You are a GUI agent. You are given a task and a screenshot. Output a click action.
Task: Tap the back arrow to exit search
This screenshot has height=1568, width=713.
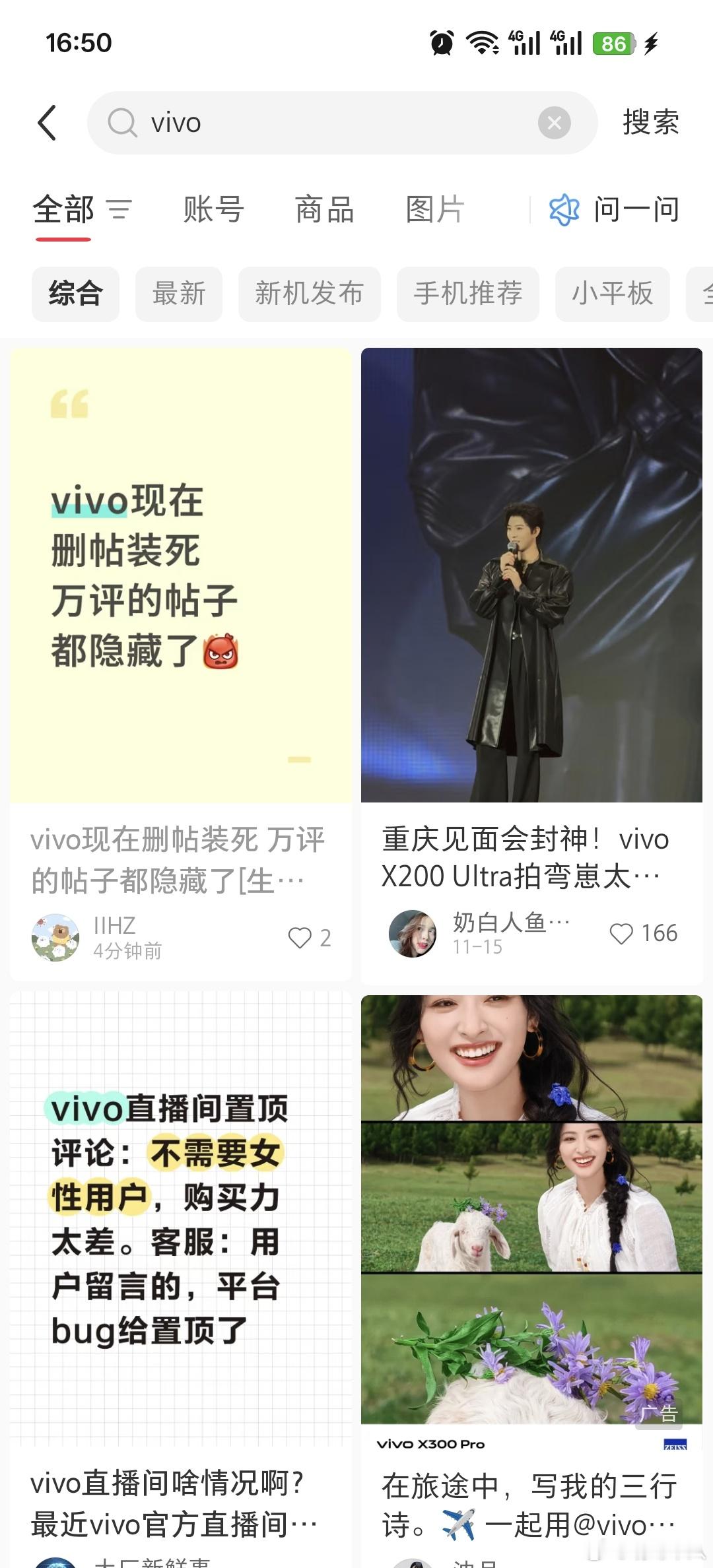pos(48,123)
